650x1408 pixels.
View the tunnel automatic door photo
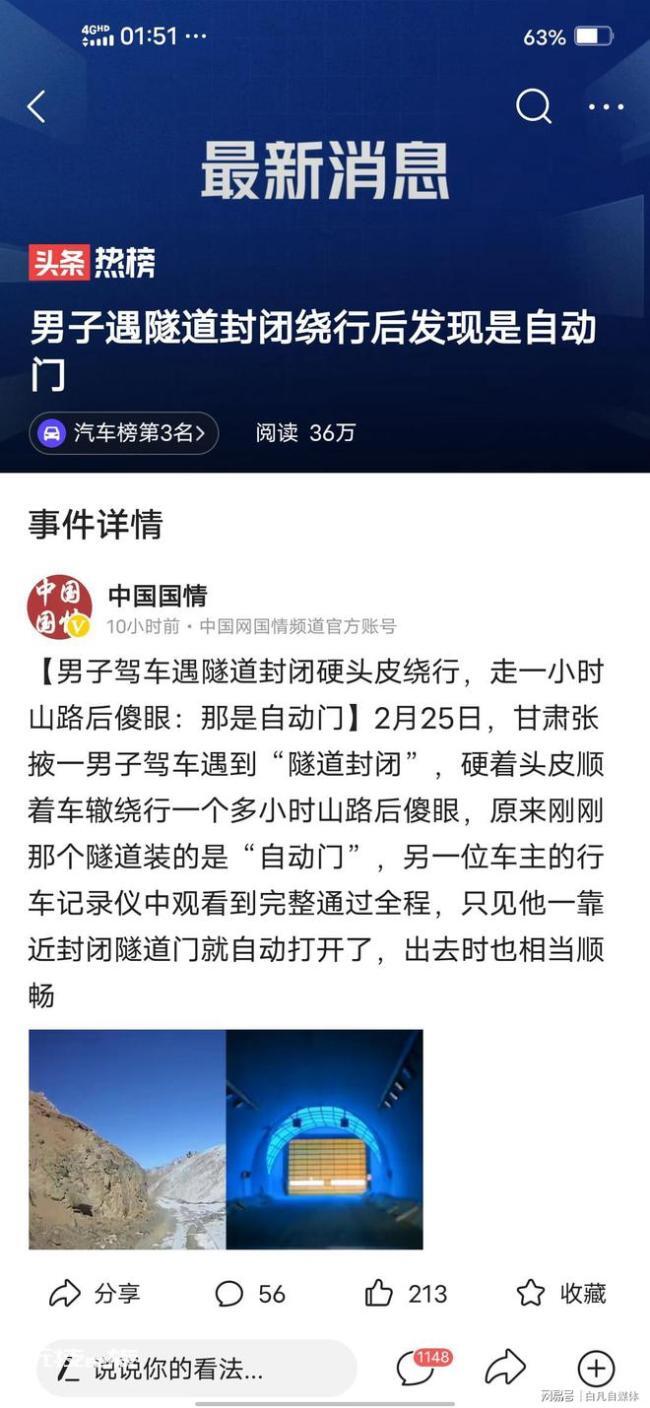pyautogui.click(x=325, y=1139)
